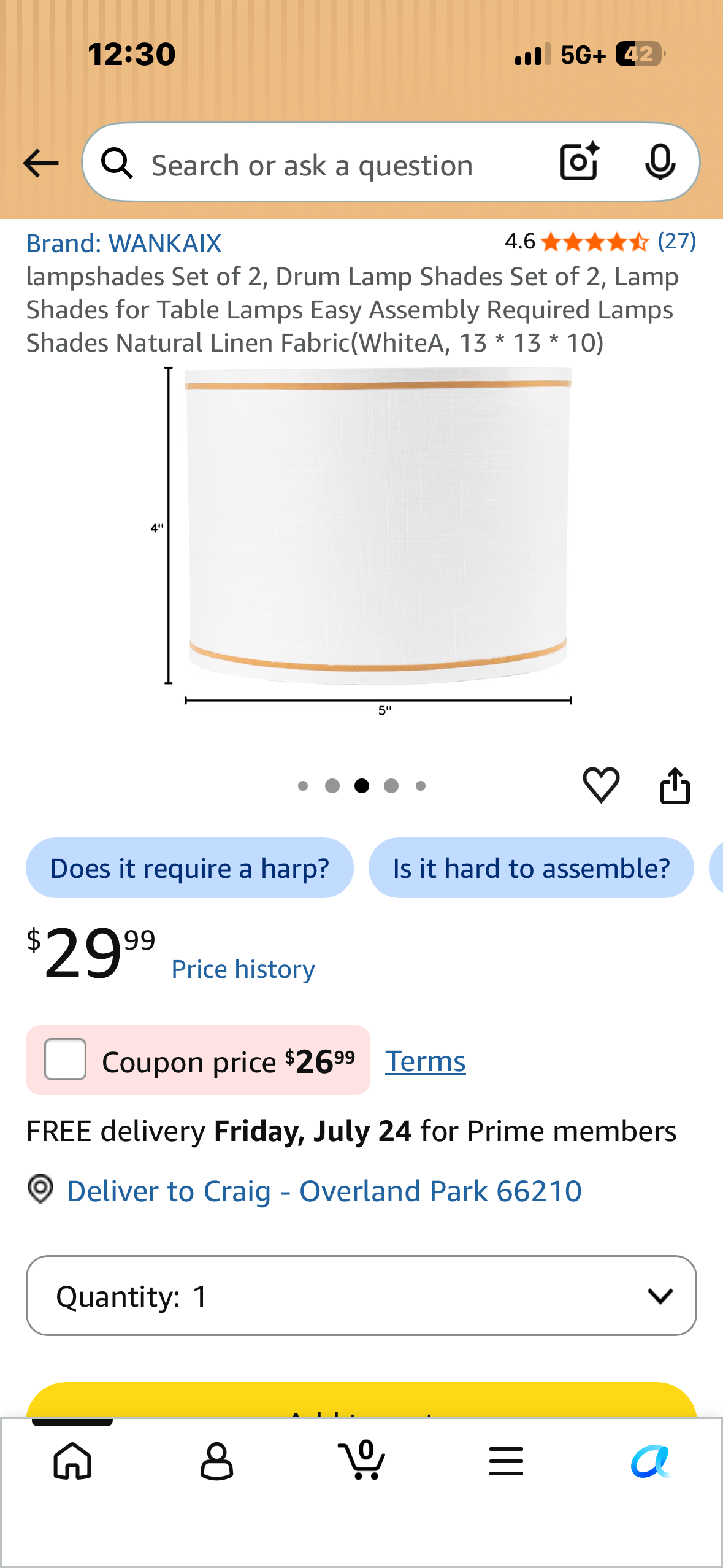
Task: Open coupon Terms link
Action: point(425,1061)
